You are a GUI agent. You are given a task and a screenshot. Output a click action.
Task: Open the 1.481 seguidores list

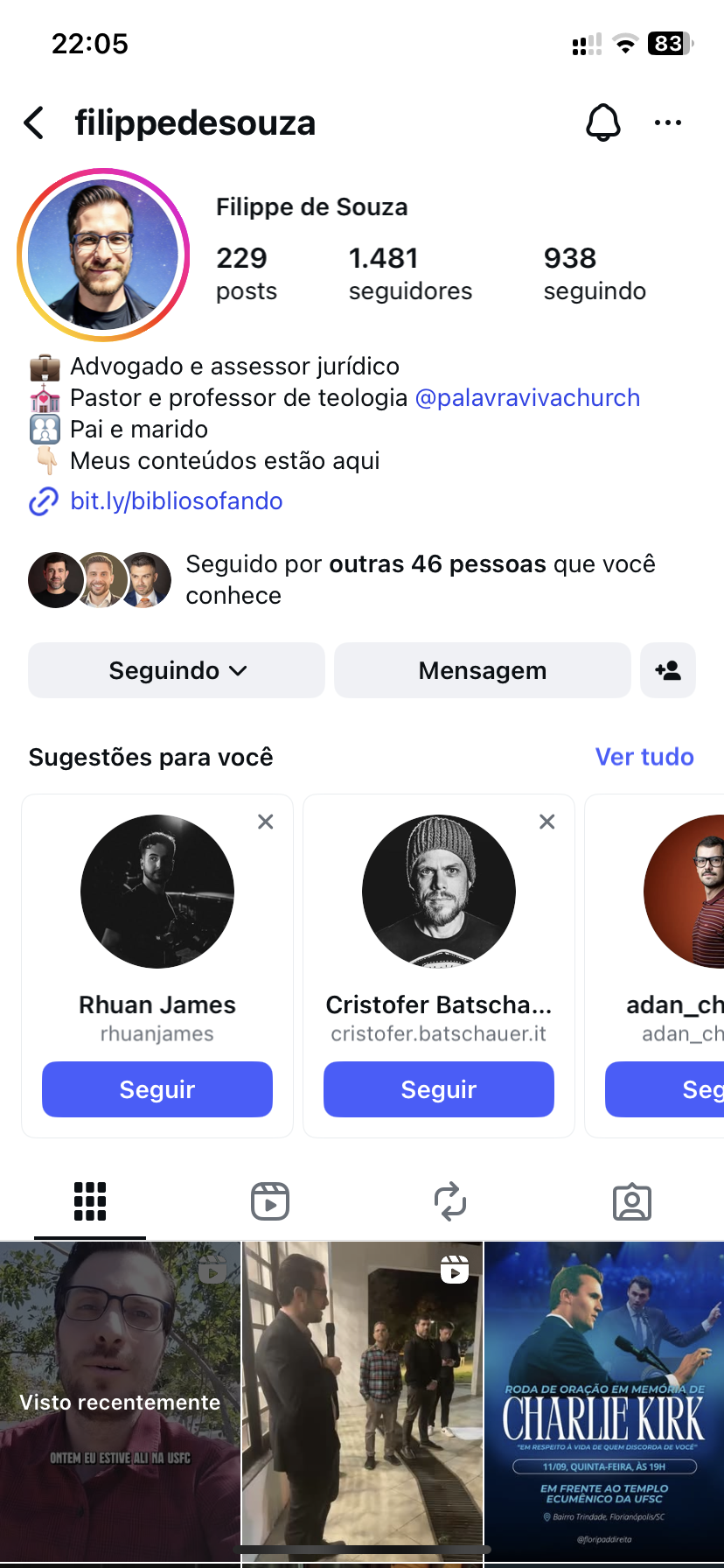point(409,273)
